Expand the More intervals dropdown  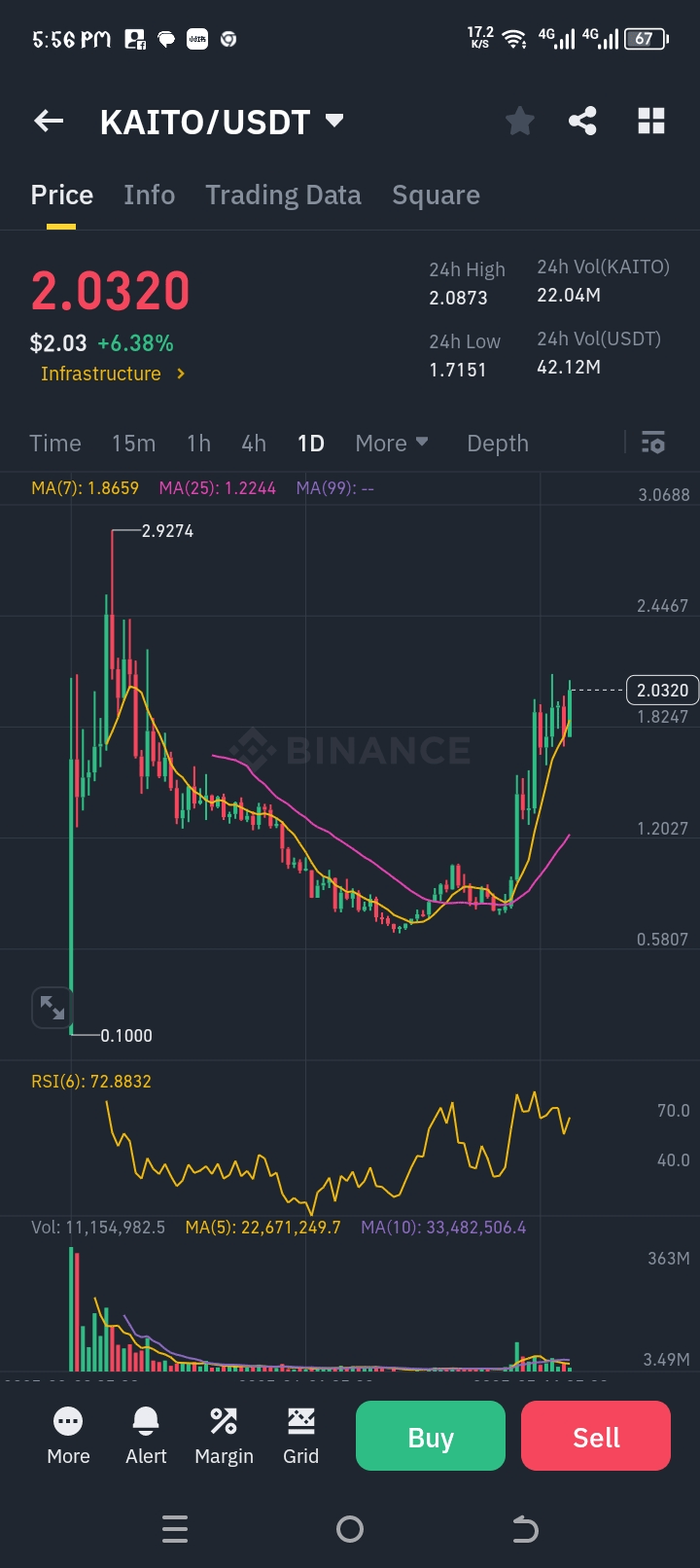coord(391,444)
